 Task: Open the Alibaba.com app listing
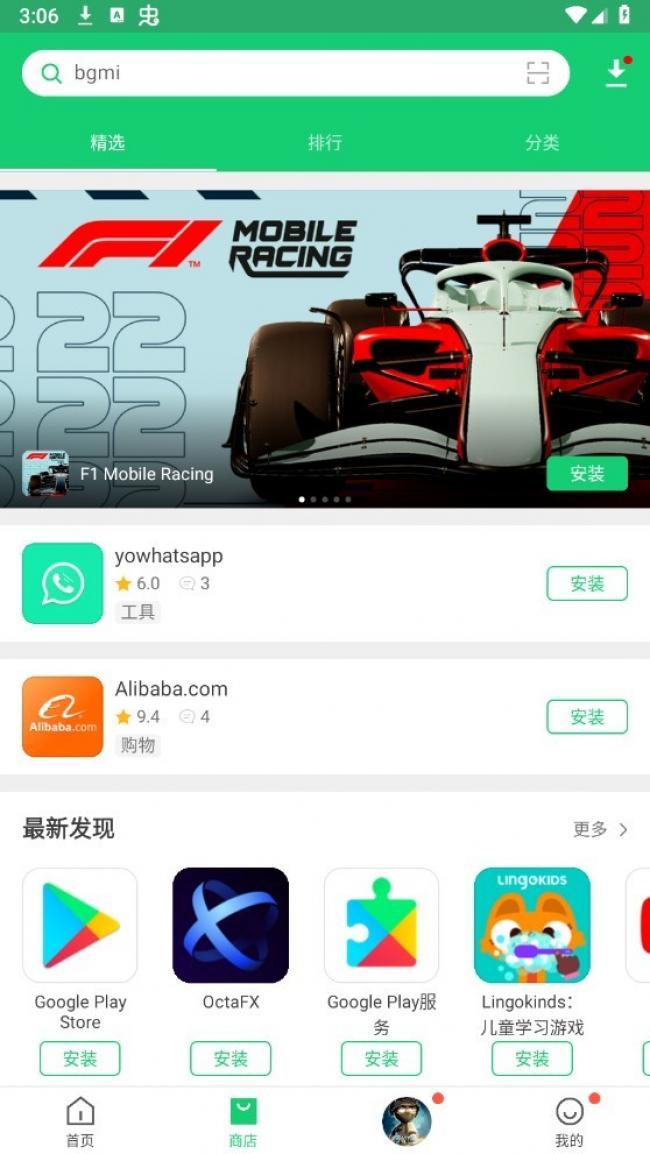click(x=171, y=689)
